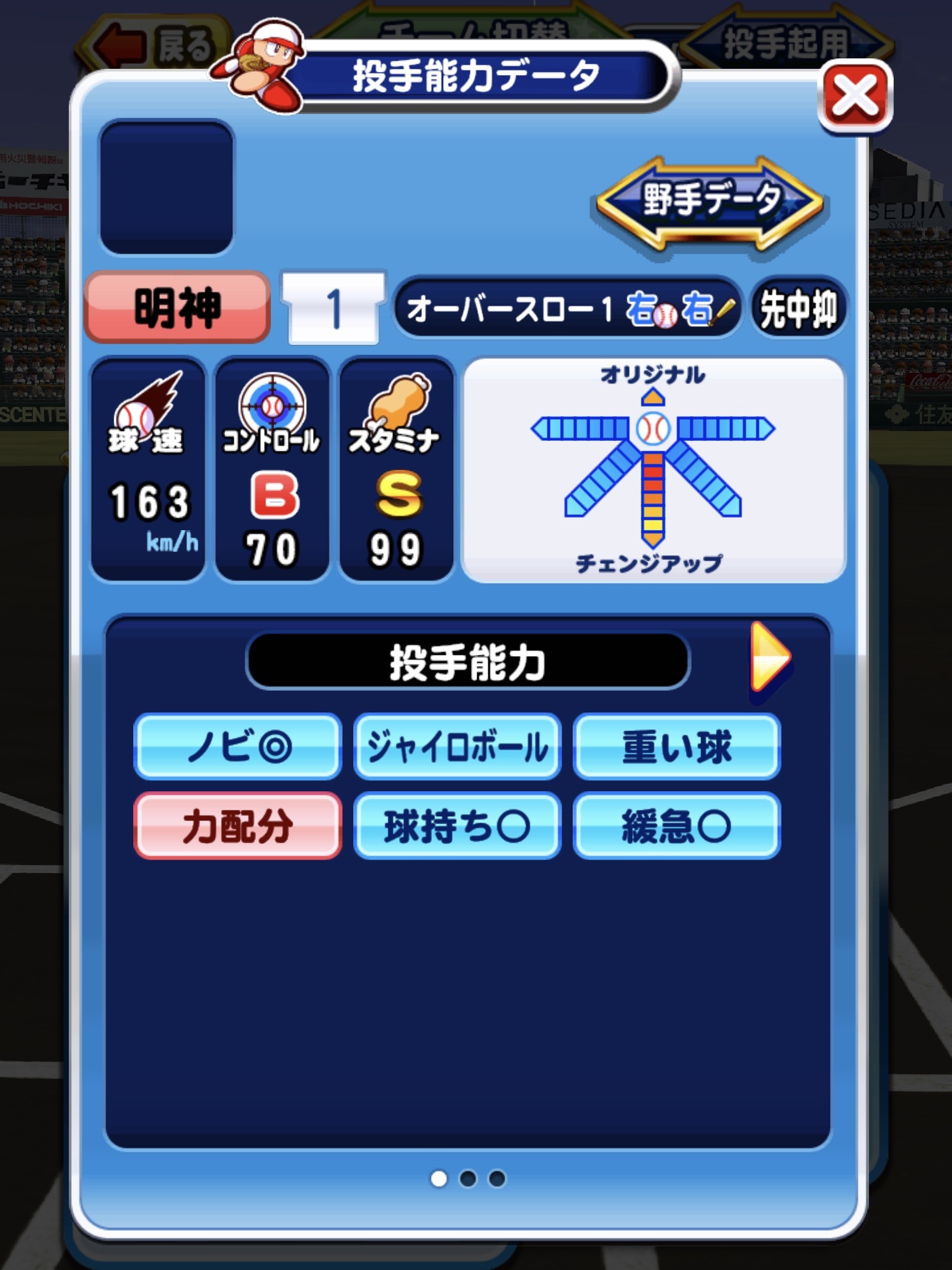The width and height of the screenshot is (952, 1270).
Task: View details for 力配分 ability
Action: point(238,826)
